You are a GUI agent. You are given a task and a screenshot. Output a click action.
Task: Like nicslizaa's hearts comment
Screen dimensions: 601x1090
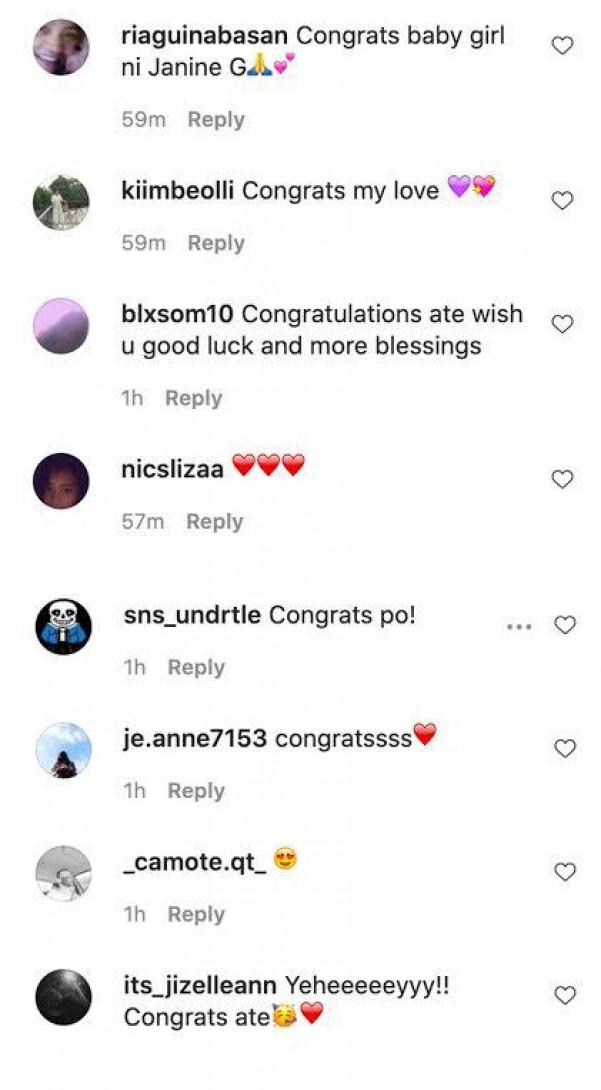coord(563,480)
